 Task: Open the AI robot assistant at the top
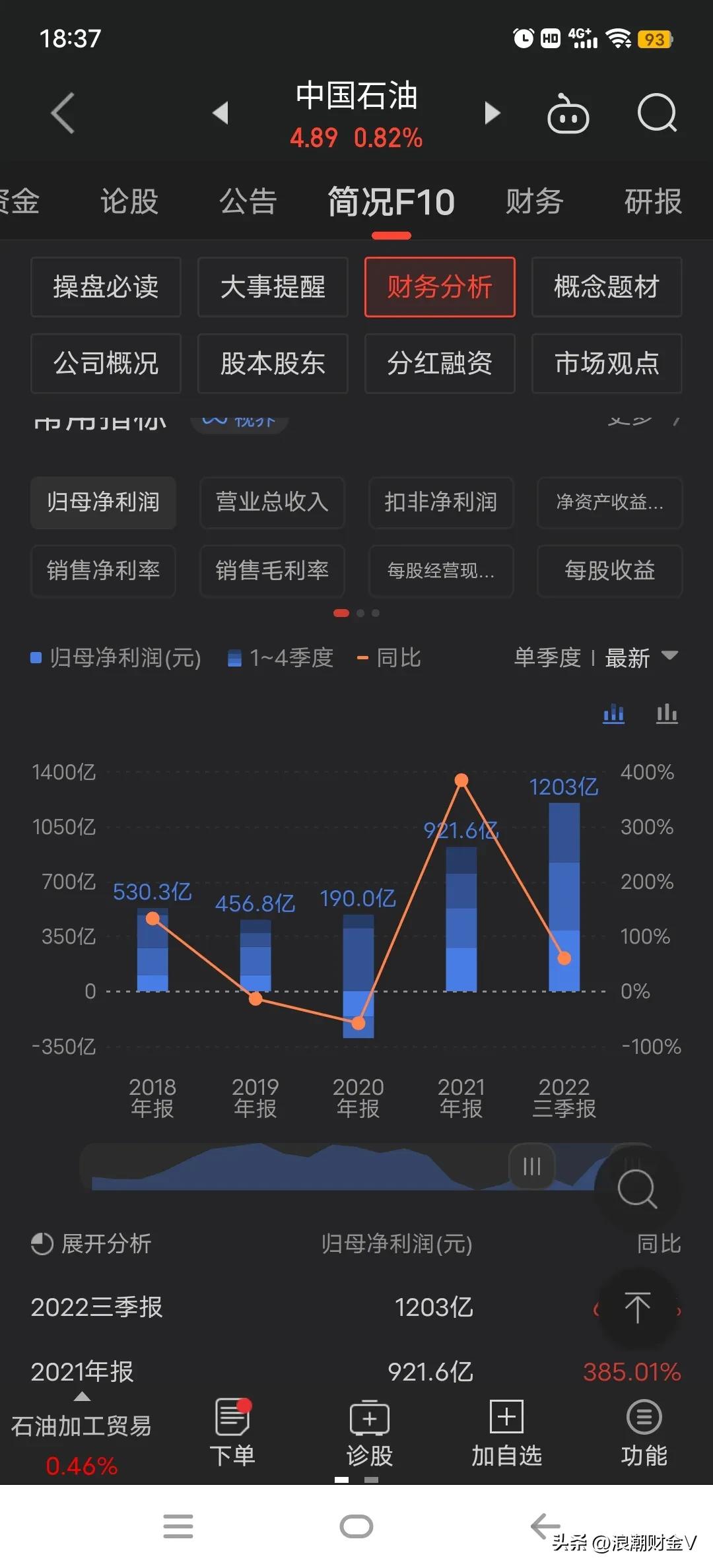[568, 112]
